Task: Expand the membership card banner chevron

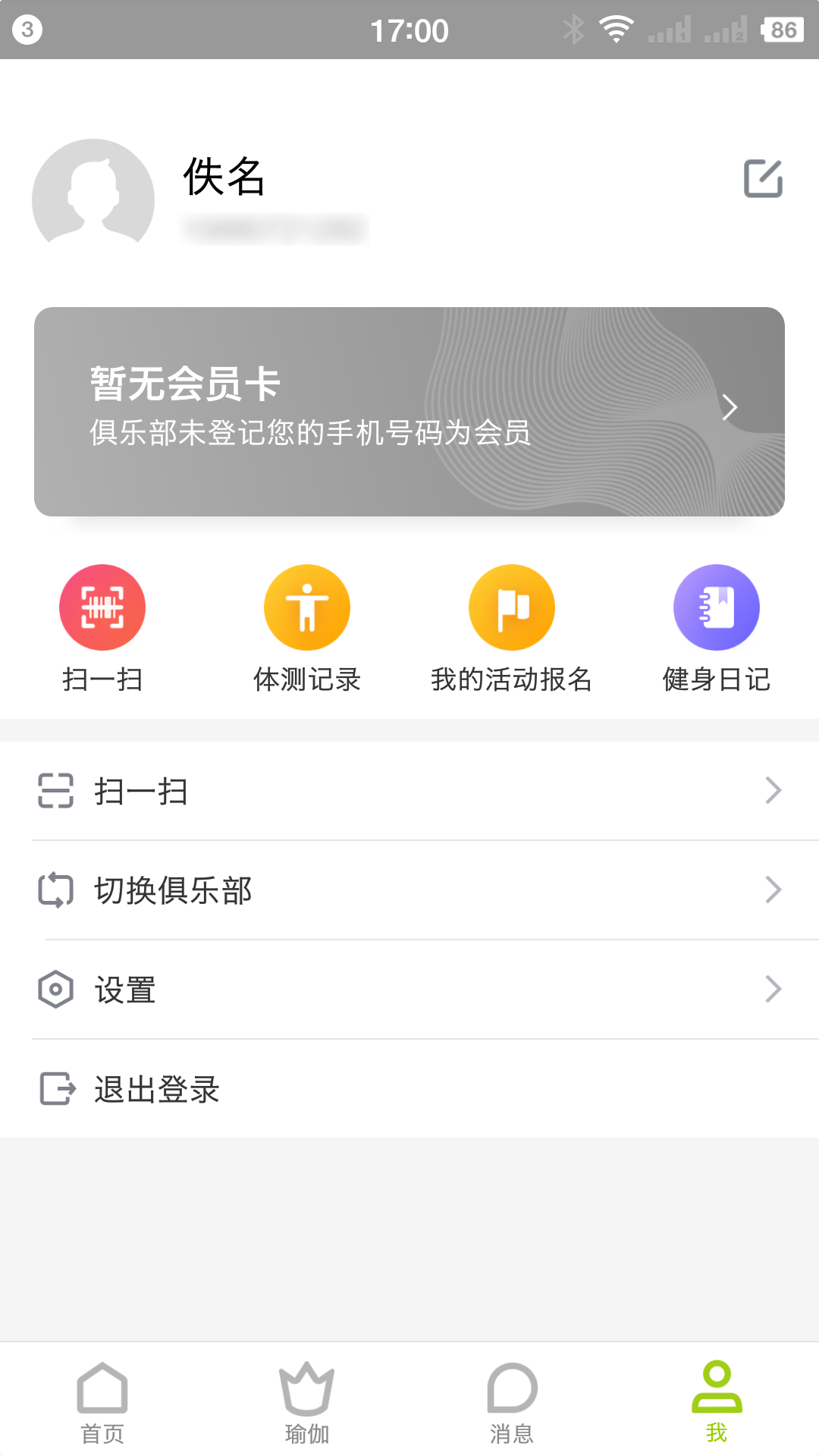Action: click(730, 407)
